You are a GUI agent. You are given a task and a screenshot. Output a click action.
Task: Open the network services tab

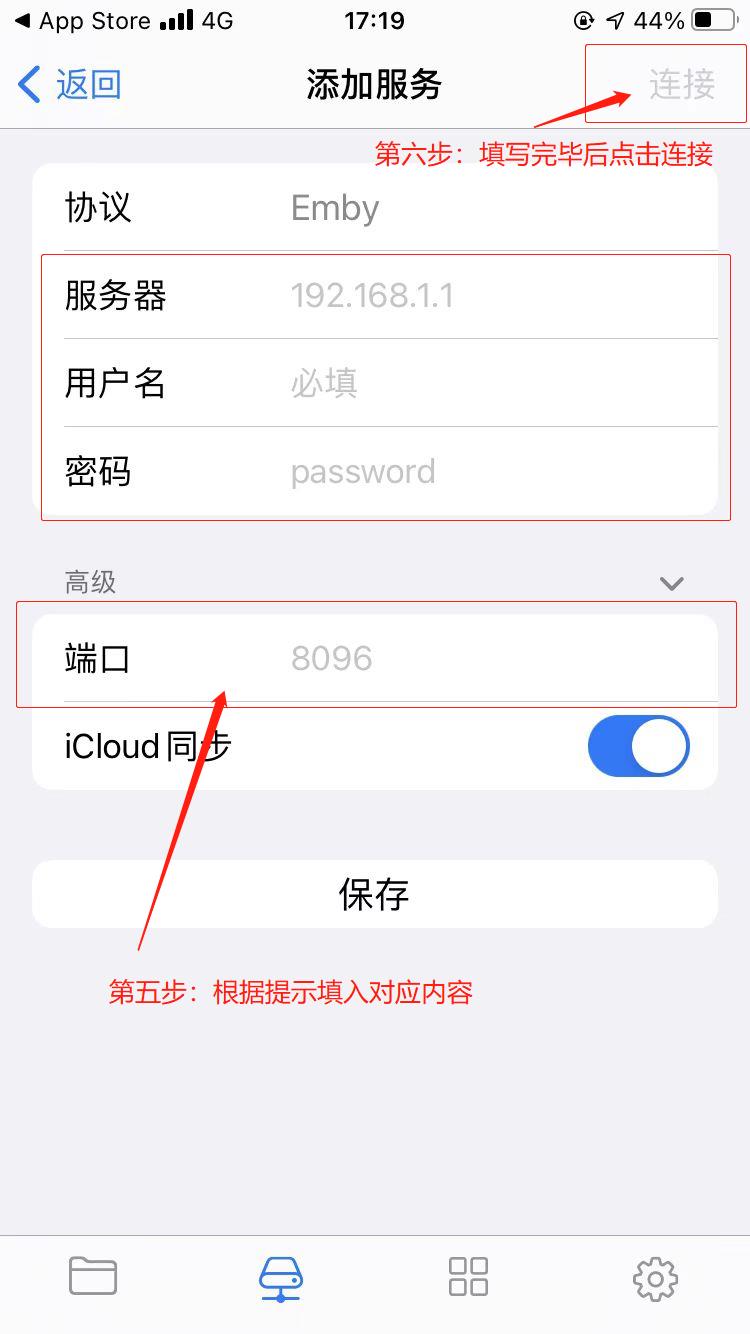(x=281, y=1278)
